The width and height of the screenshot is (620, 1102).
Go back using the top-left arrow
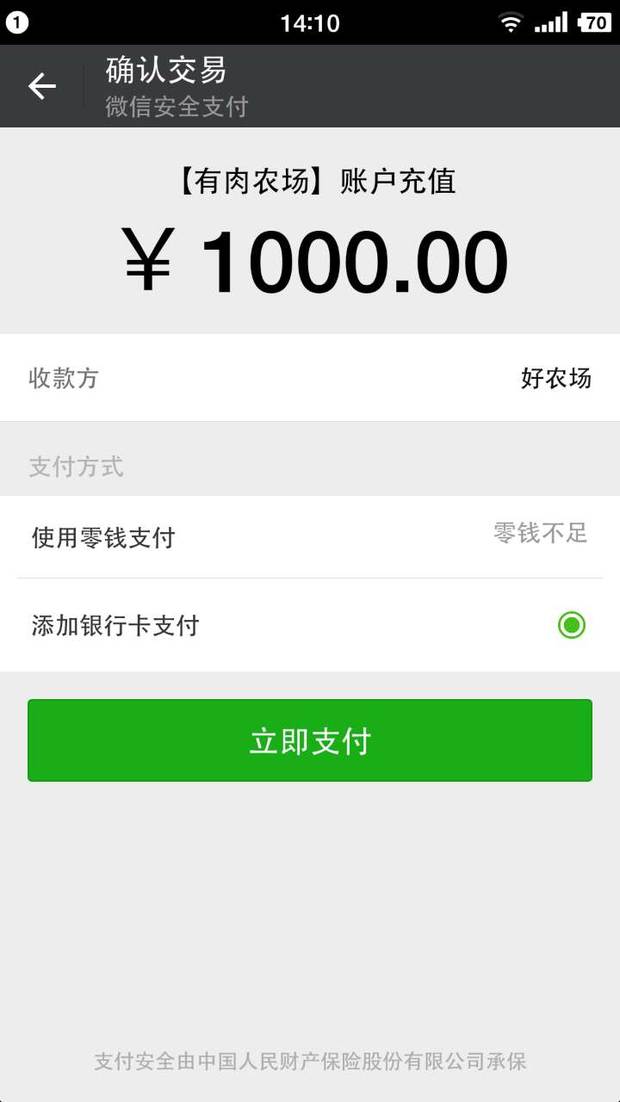tap(42, 86)
